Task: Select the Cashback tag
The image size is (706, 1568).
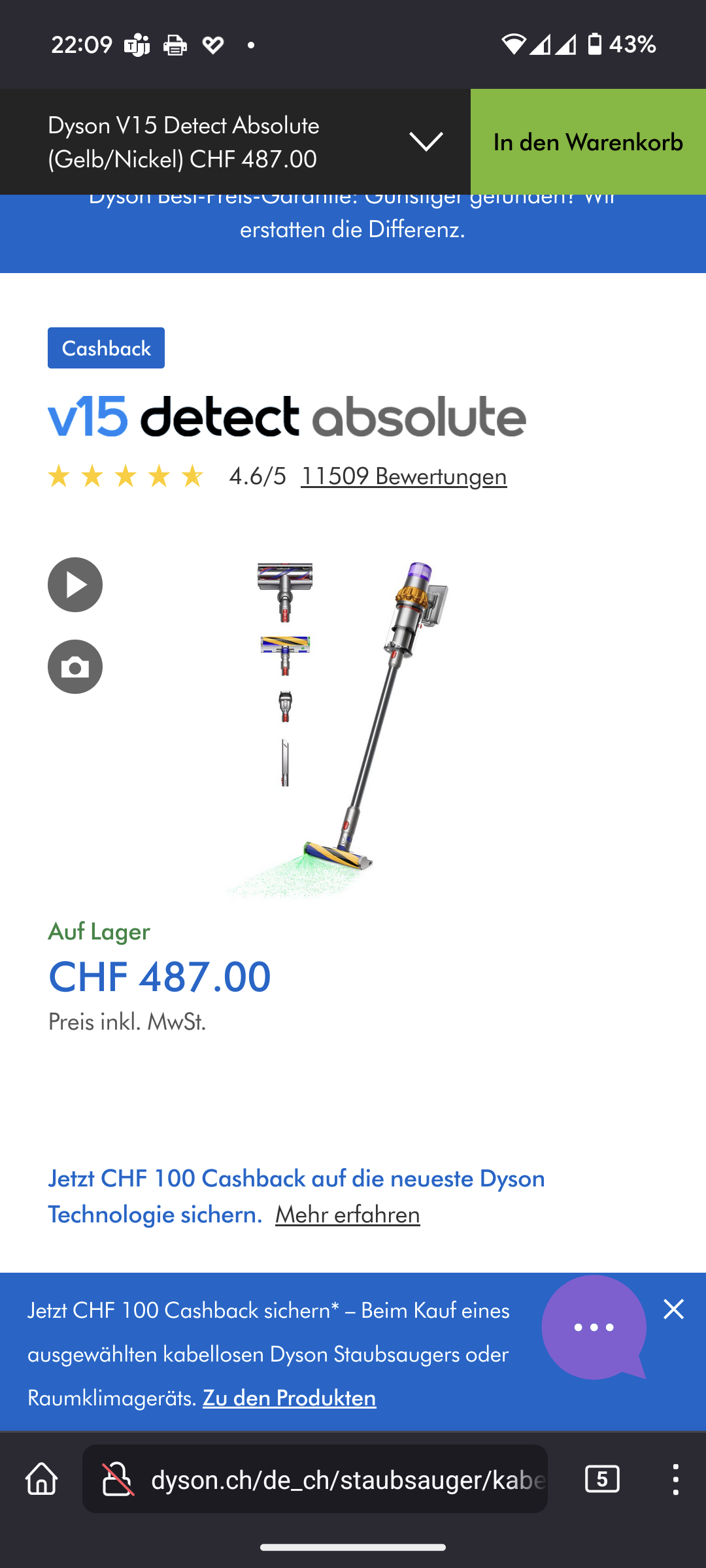Action: pyautogui.click(x=106, y=348)
